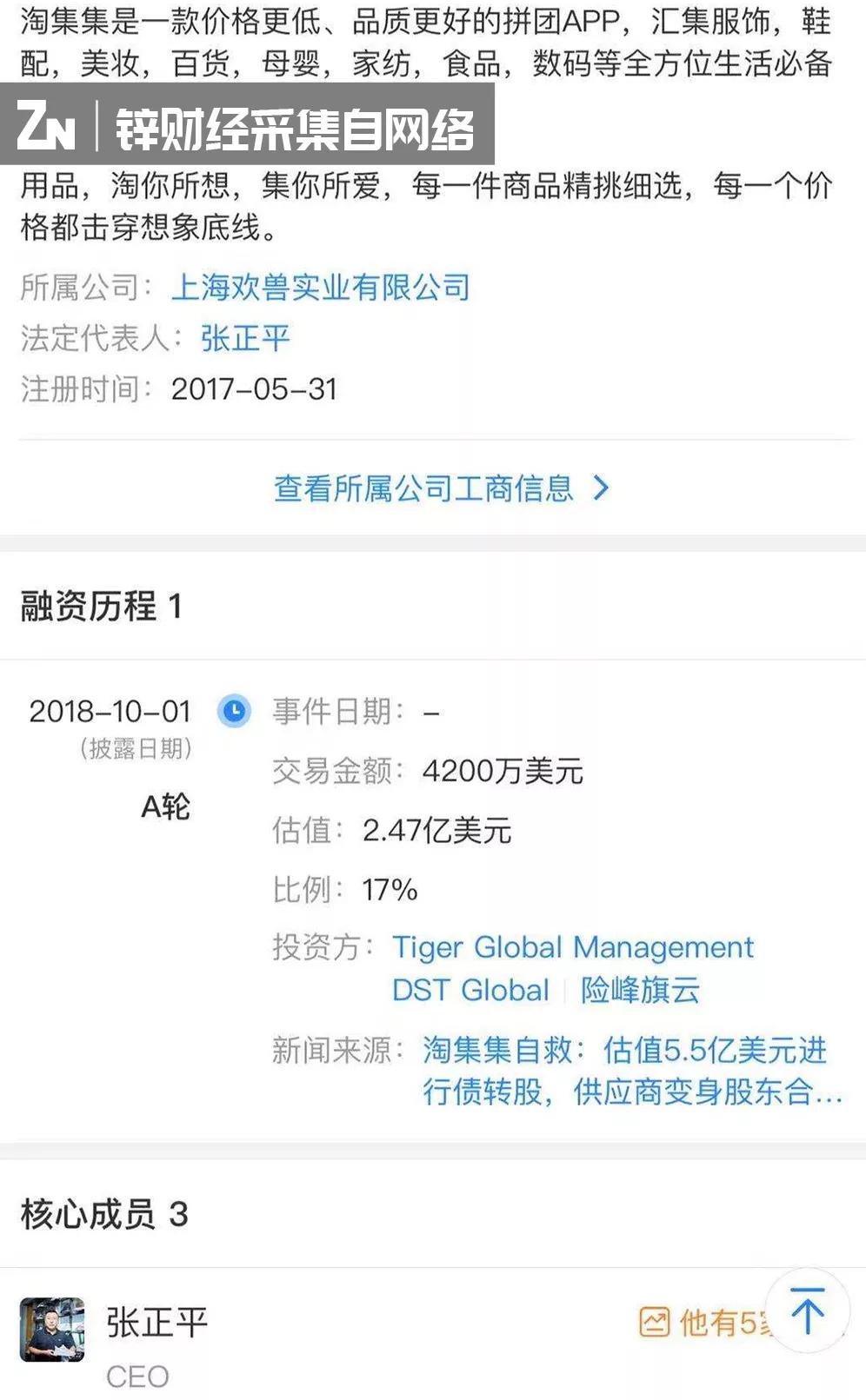Image resolution: width=866 pixels, height=1400 pixels.
Task: Open investor Tiger Global Management
Action: (572, 946)
